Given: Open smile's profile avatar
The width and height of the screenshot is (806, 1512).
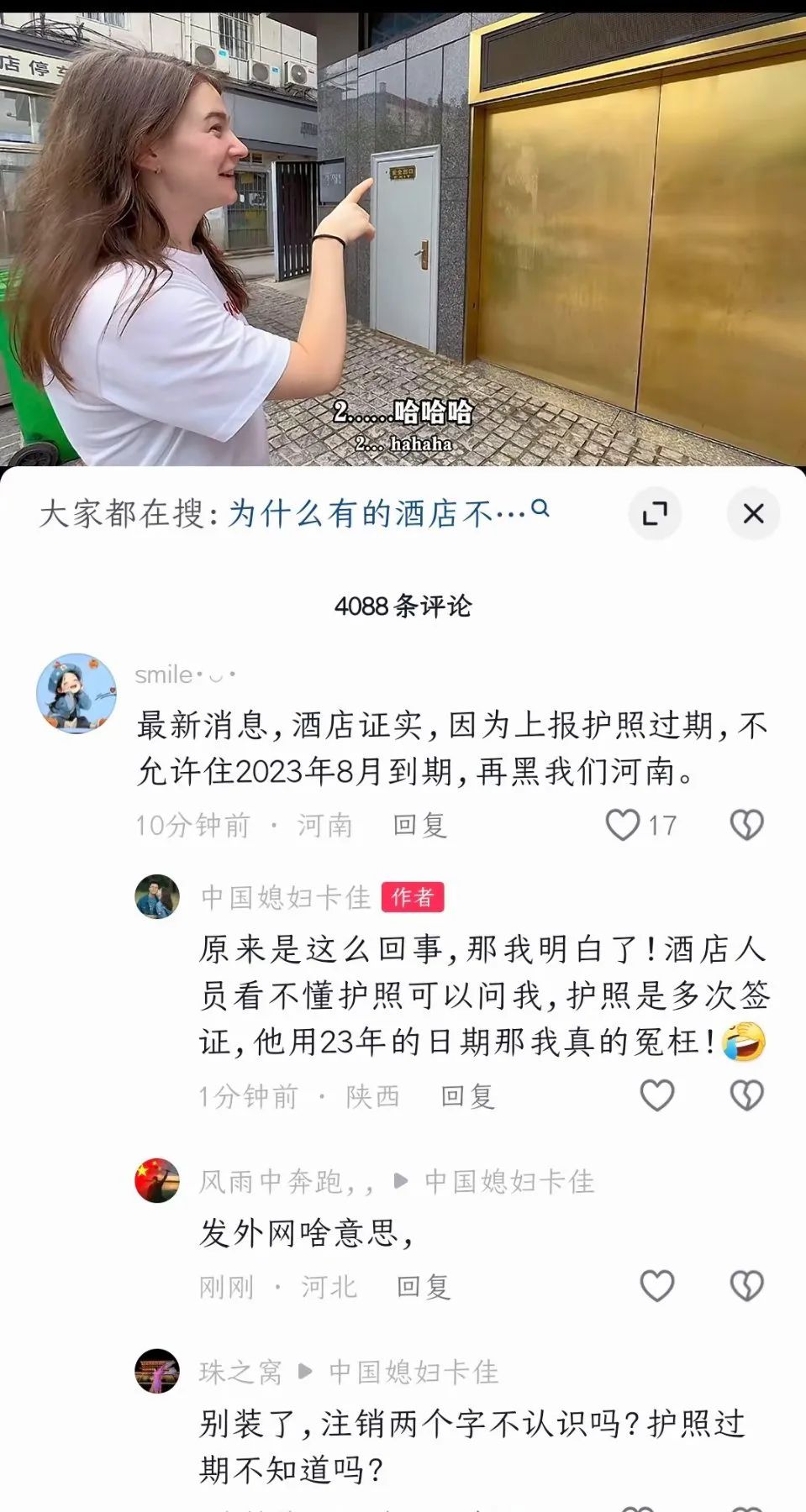Looking at the screenshot, I should pyautogui.click(x=76, y=693).
